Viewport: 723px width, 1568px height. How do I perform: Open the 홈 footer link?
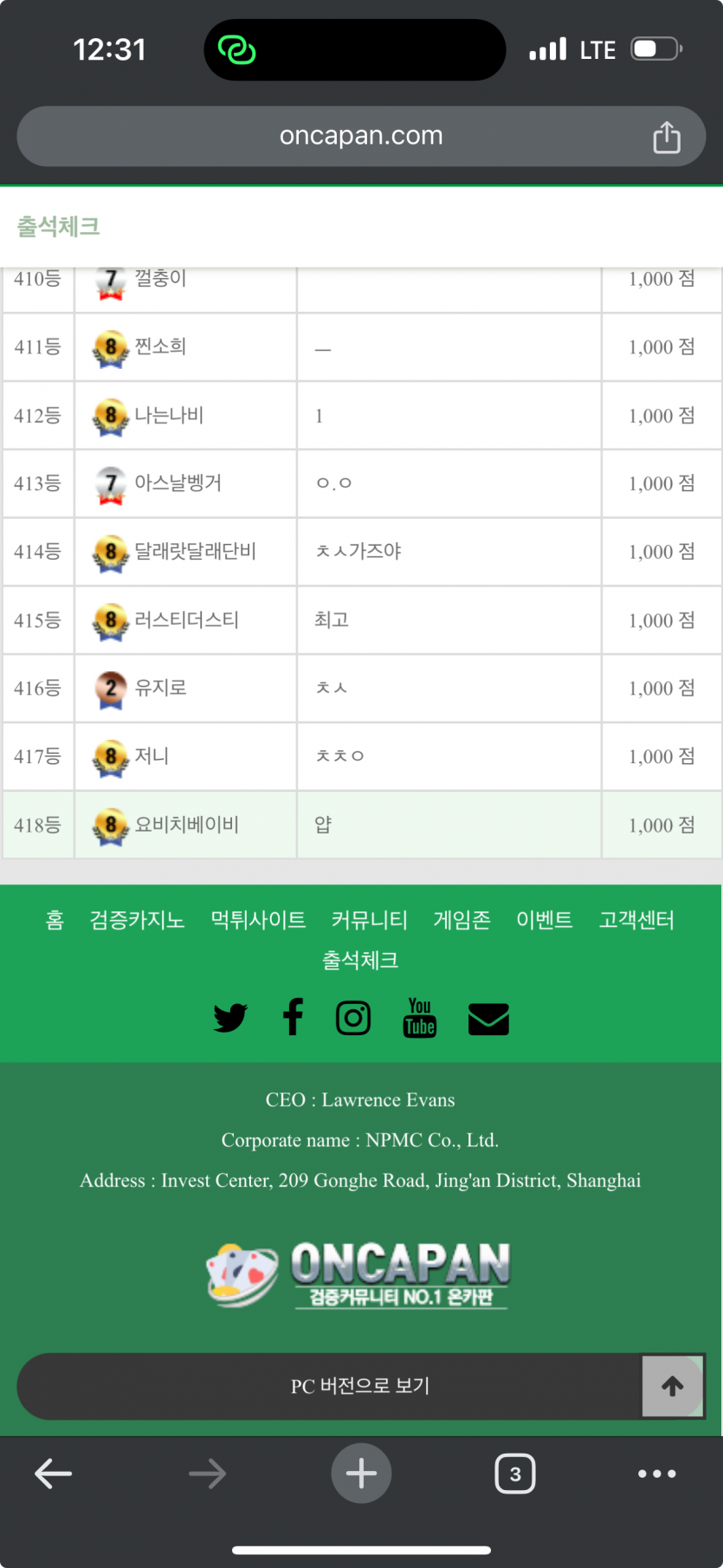pos(55,920)
